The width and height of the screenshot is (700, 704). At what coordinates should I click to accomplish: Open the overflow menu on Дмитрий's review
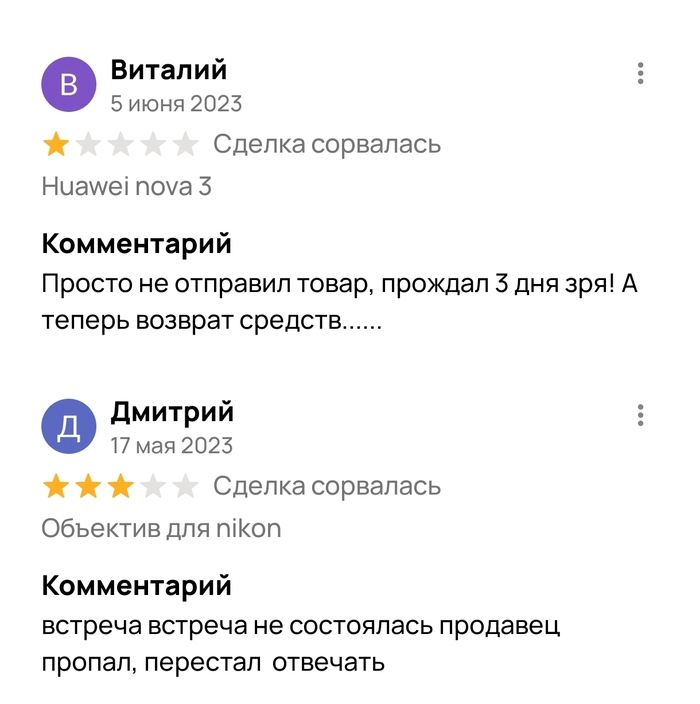click(640, 415)
